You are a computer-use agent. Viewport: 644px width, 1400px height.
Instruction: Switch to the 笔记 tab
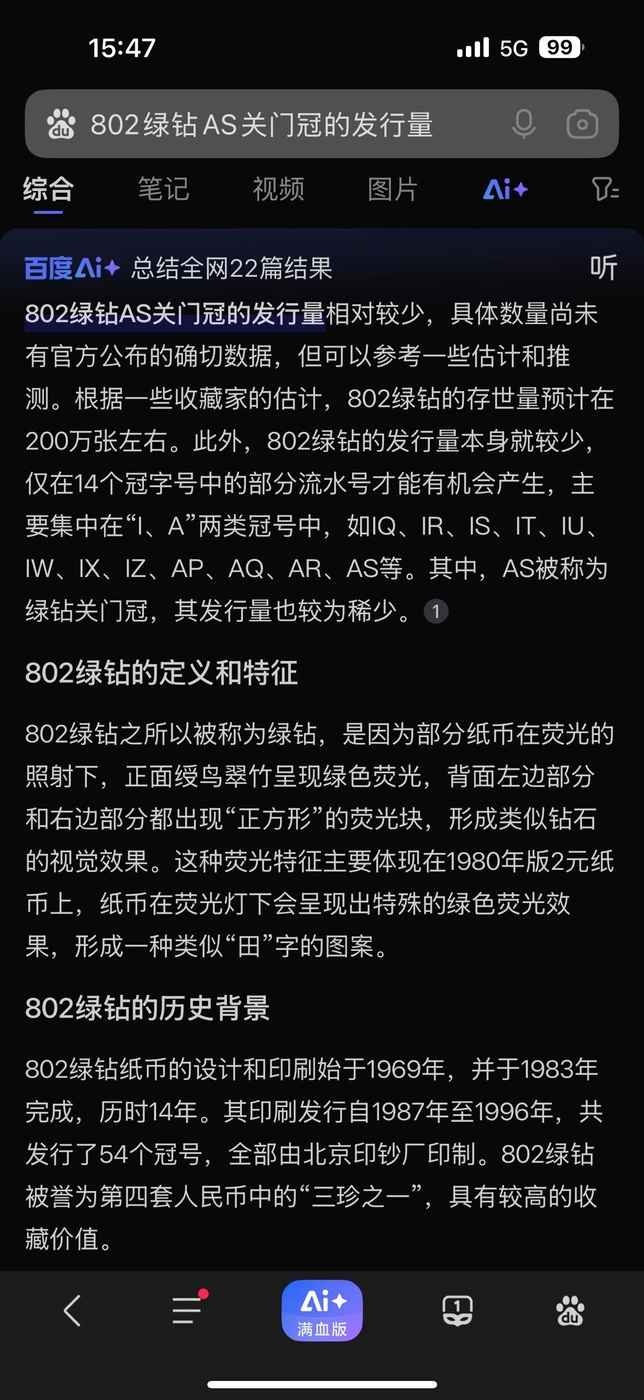point(163,189)
